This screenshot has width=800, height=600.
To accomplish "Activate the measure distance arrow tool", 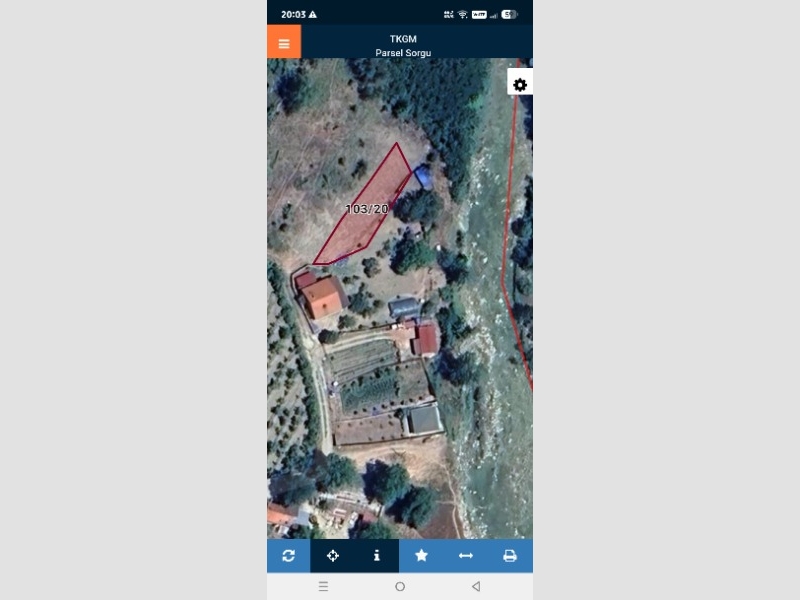I will click(465, 556).
